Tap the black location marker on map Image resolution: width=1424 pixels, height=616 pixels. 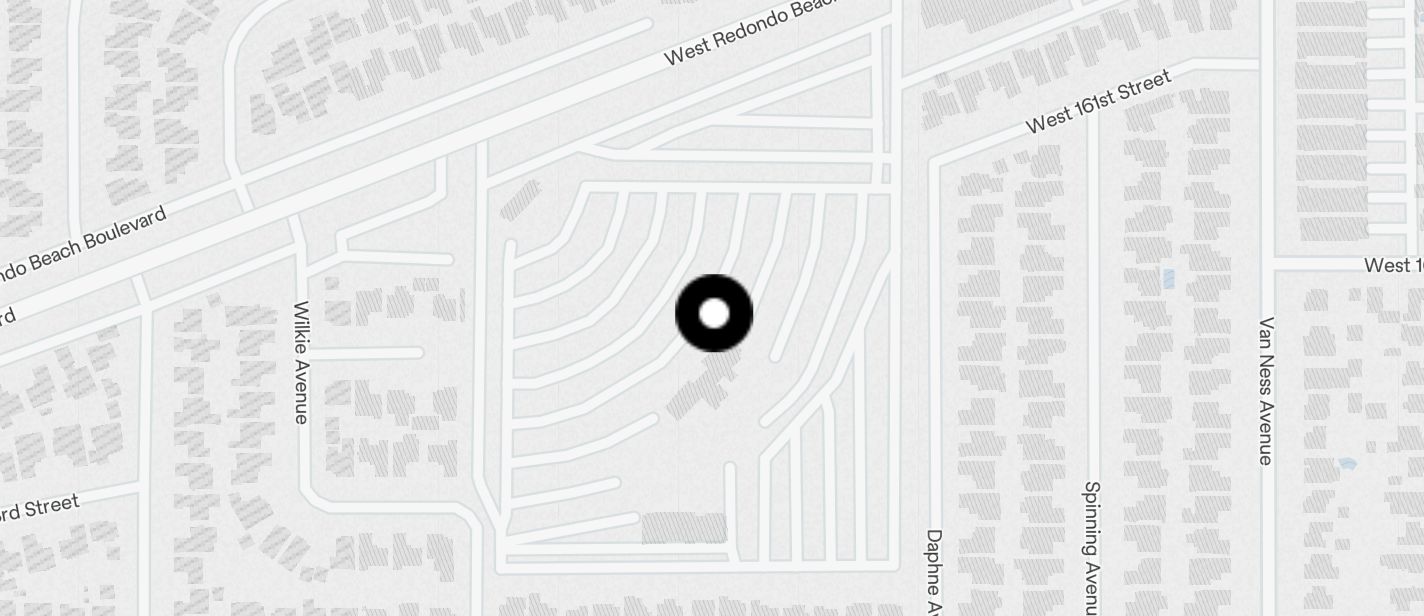[x=714, y=313]
